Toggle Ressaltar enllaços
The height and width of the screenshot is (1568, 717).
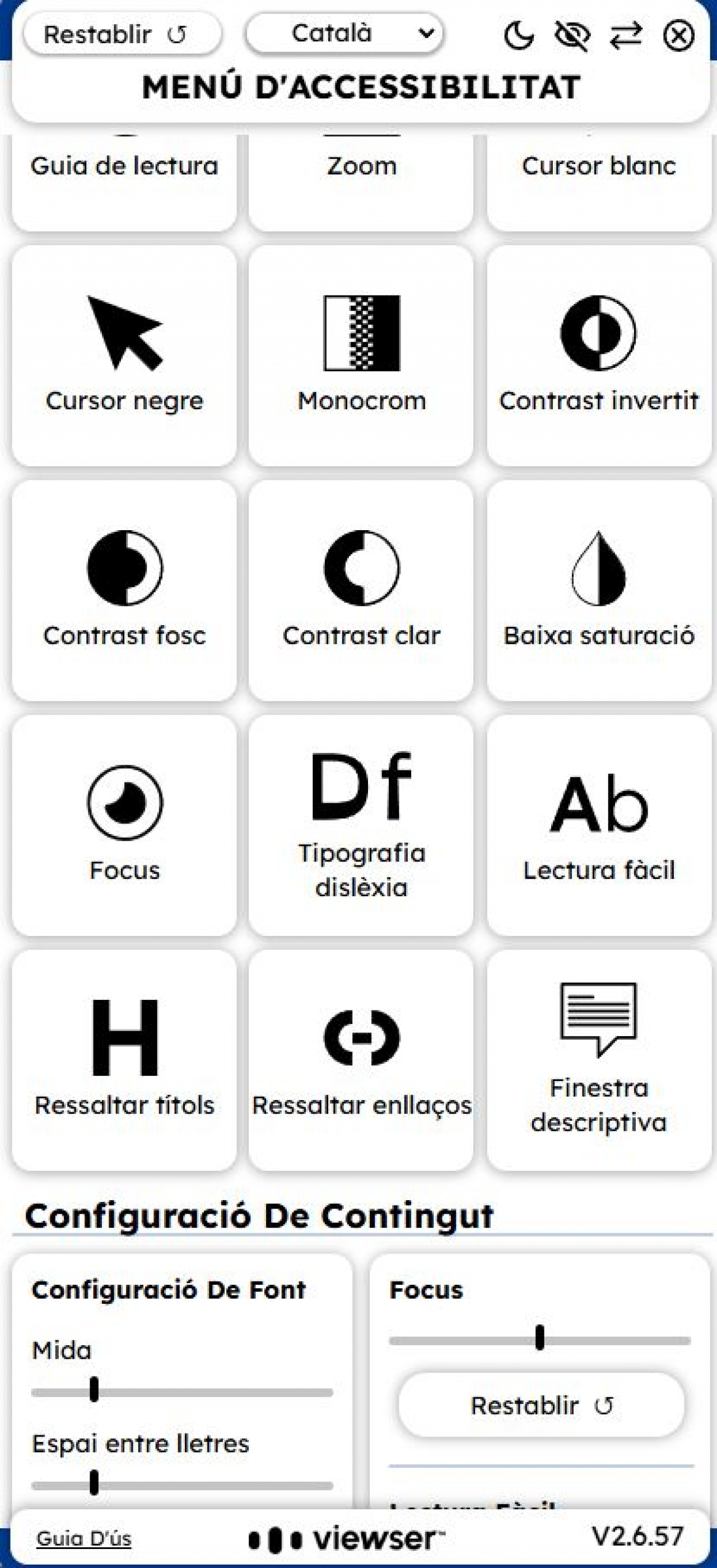361,1060
